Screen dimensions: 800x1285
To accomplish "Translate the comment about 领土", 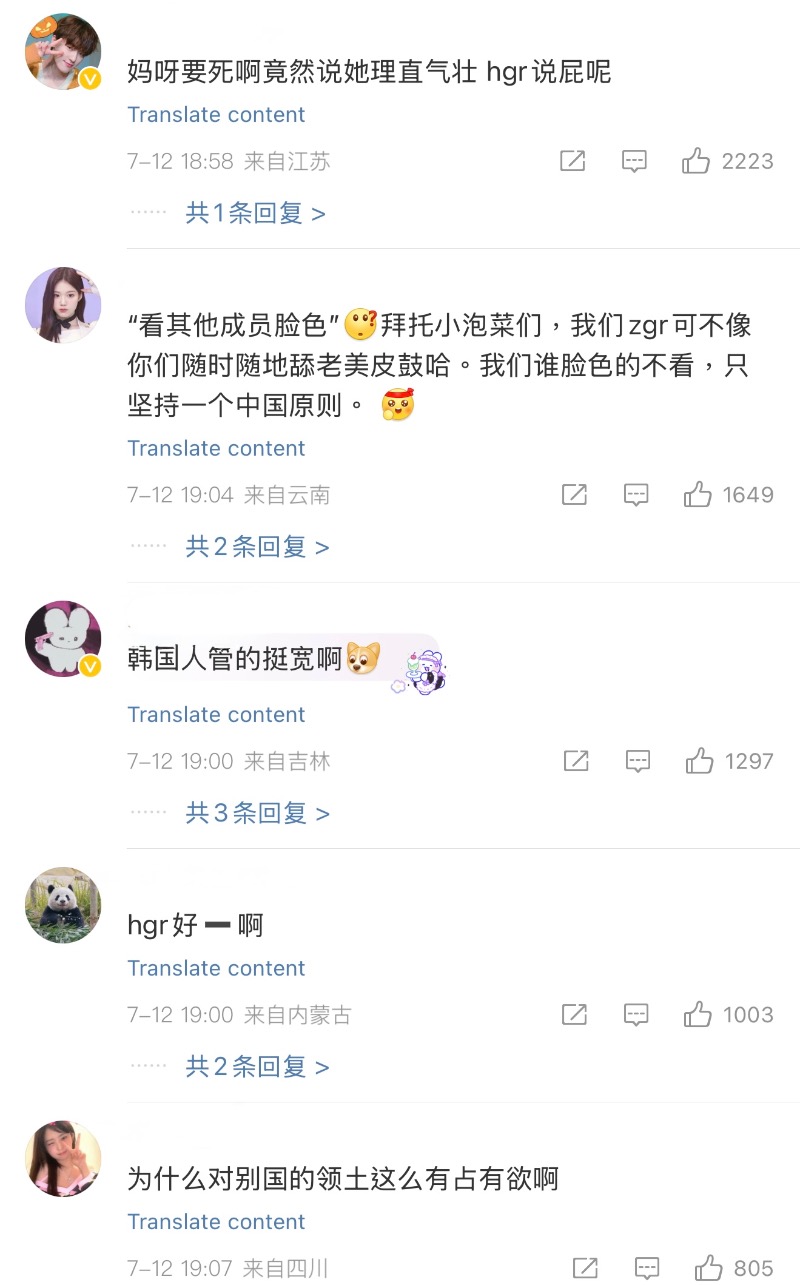I will (216, 1222).
